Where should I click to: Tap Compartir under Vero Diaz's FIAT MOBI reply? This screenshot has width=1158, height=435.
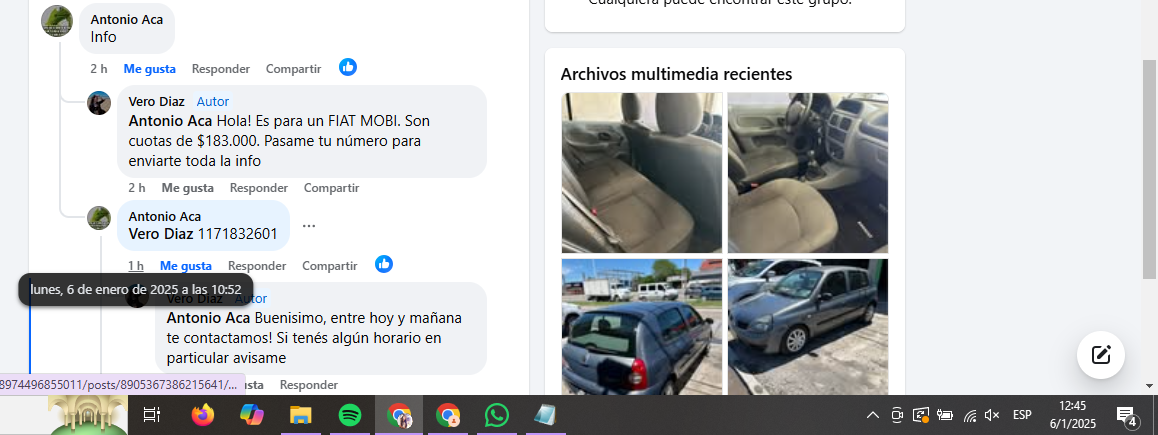(331, 188)
